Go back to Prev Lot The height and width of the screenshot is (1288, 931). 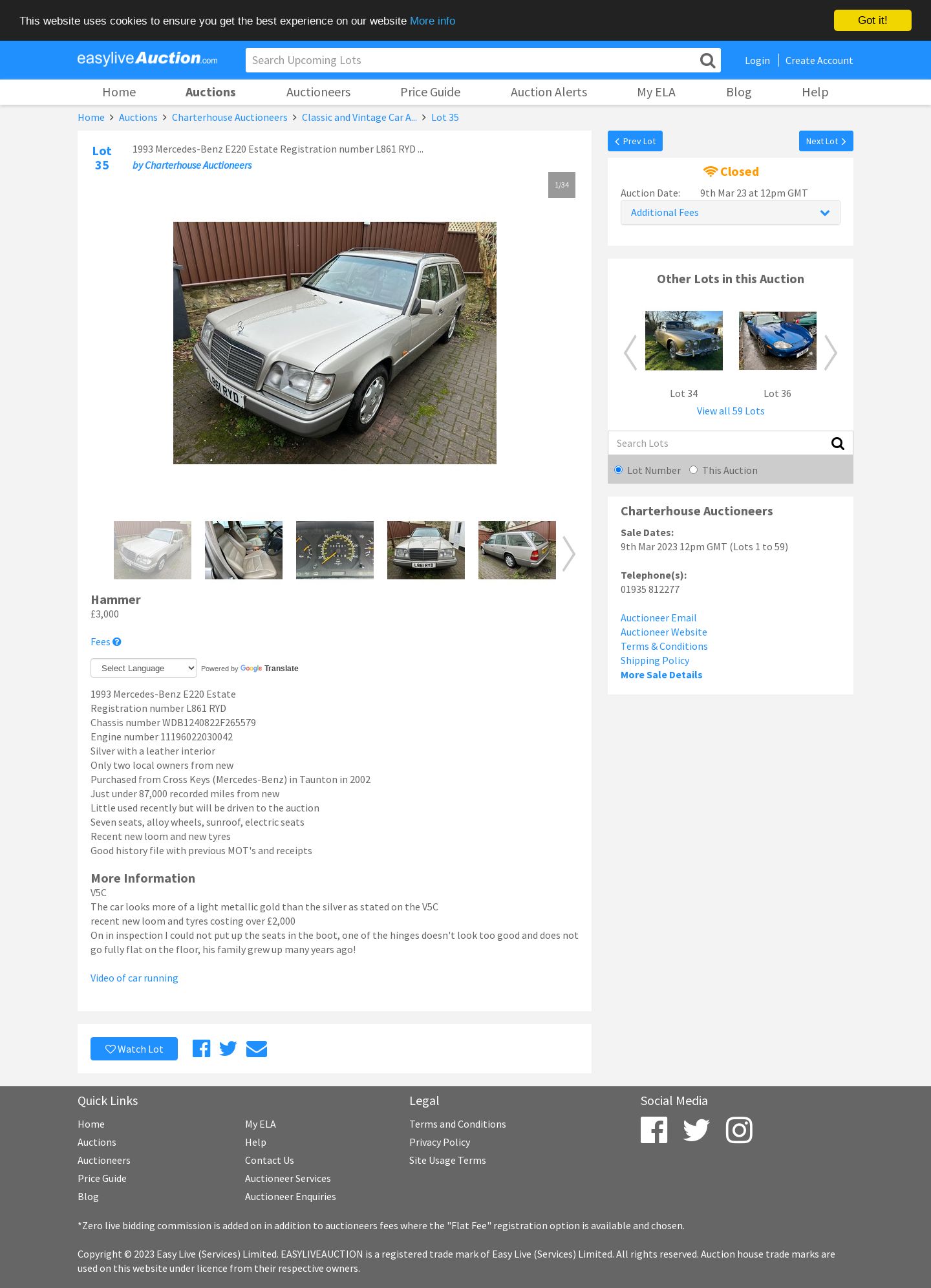click(x=635, y=141)
